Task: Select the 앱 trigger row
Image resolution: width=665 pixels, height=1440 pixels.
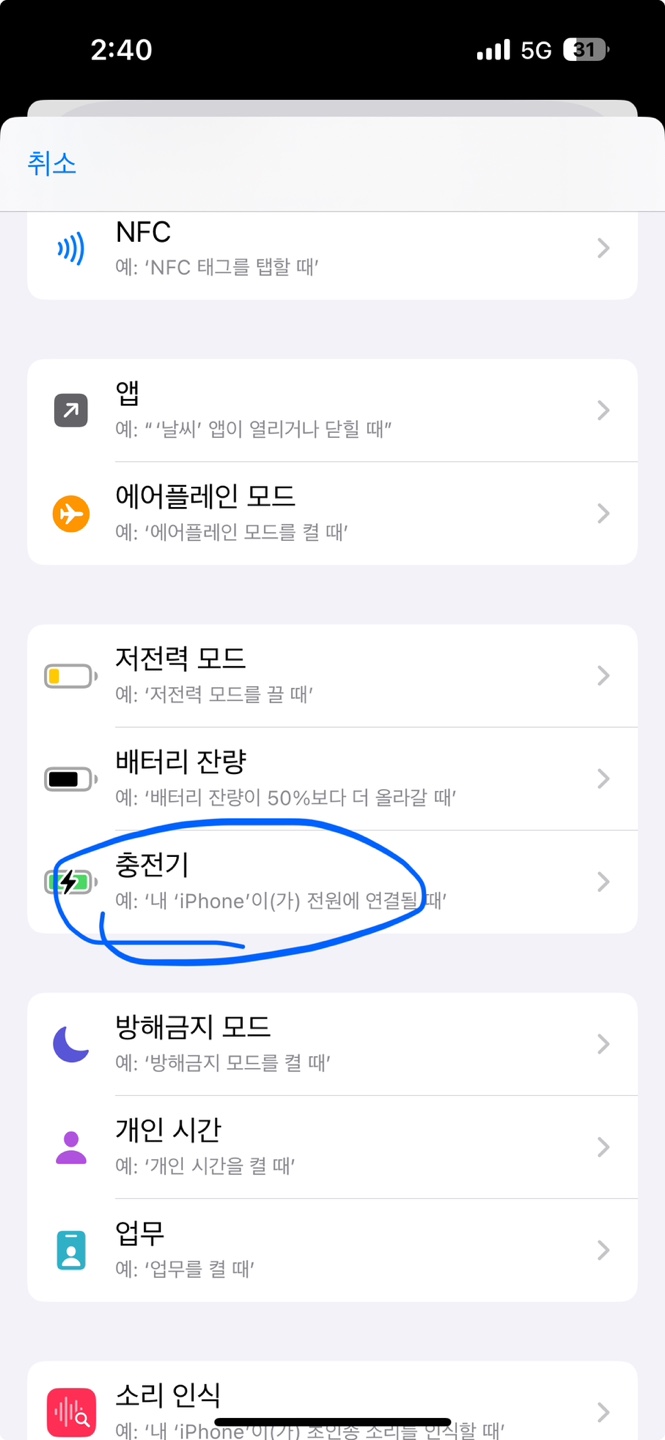Action: point(332,410)
